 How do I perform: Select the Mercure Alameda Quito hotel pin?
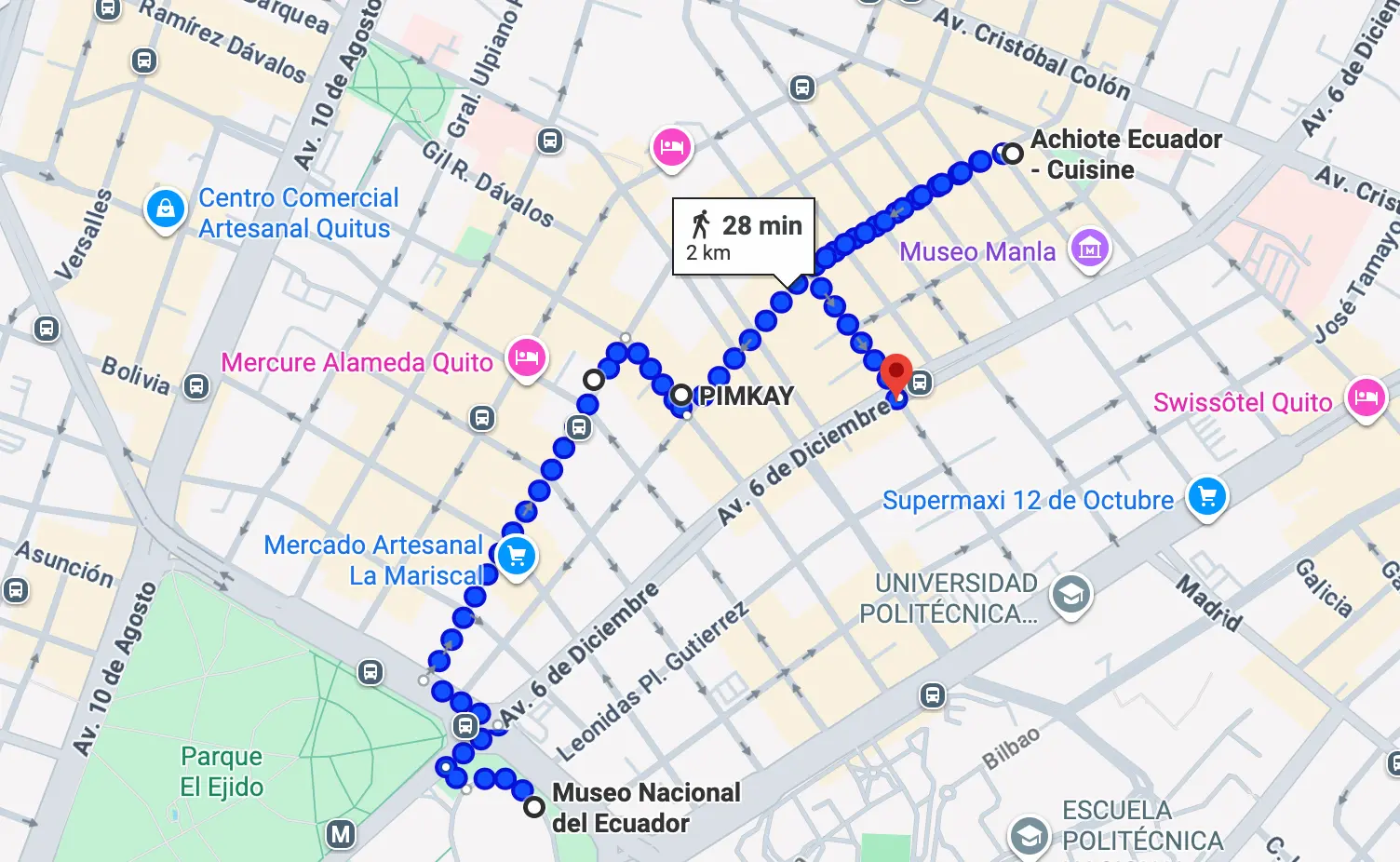(x=526, y=358)
